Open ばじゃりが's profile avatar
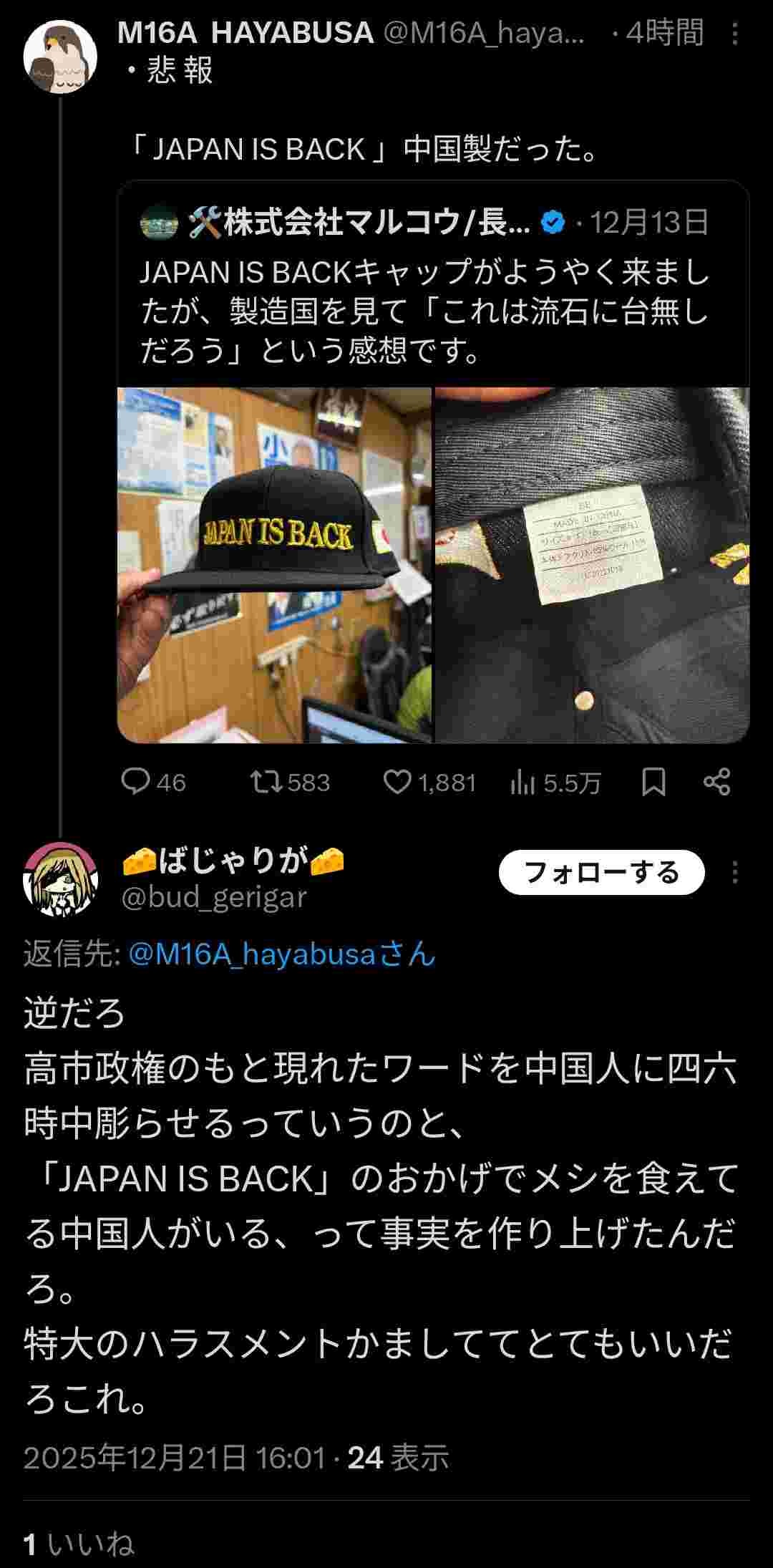Image resolution: width=773 pixels, height=1568 pixels. click(60, 879)
